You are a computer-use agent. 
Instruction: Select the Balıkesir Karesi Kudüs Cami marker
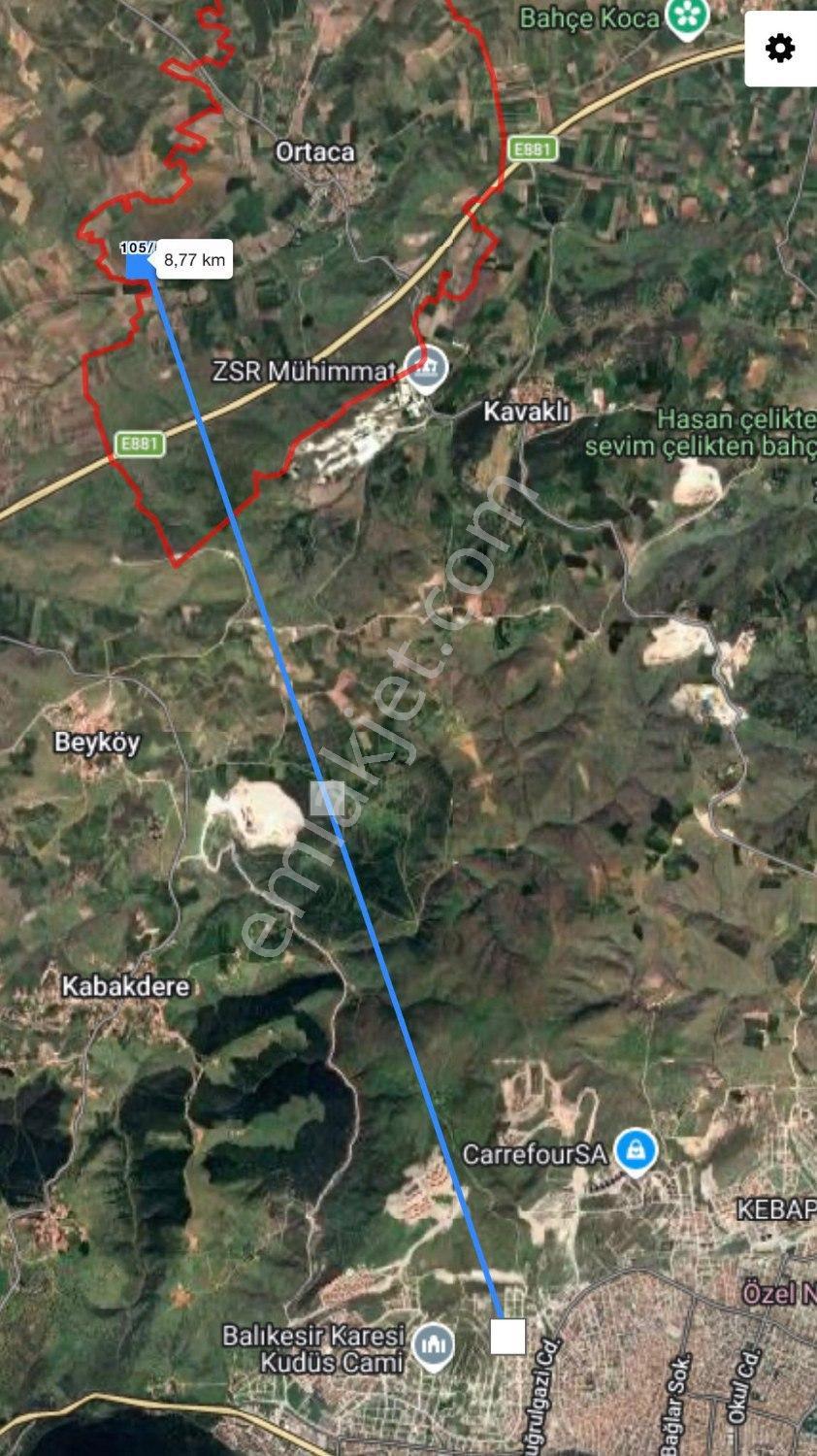tap(433, 1347)
